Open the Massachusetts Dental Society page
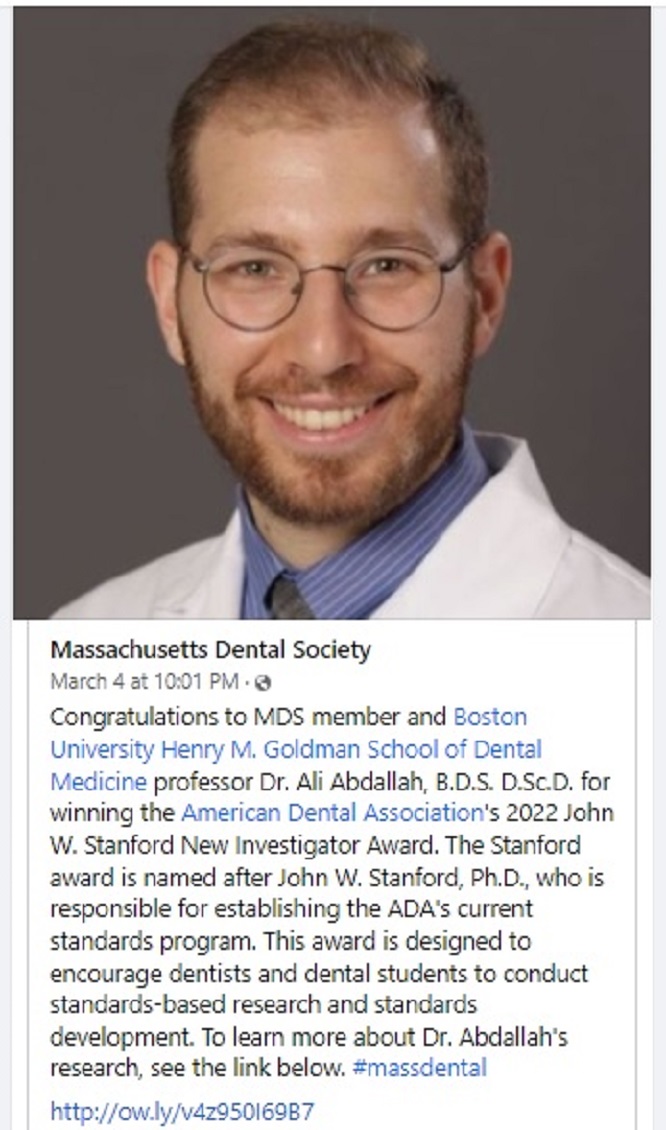666x1130 pixels. (x=210, y=650)
